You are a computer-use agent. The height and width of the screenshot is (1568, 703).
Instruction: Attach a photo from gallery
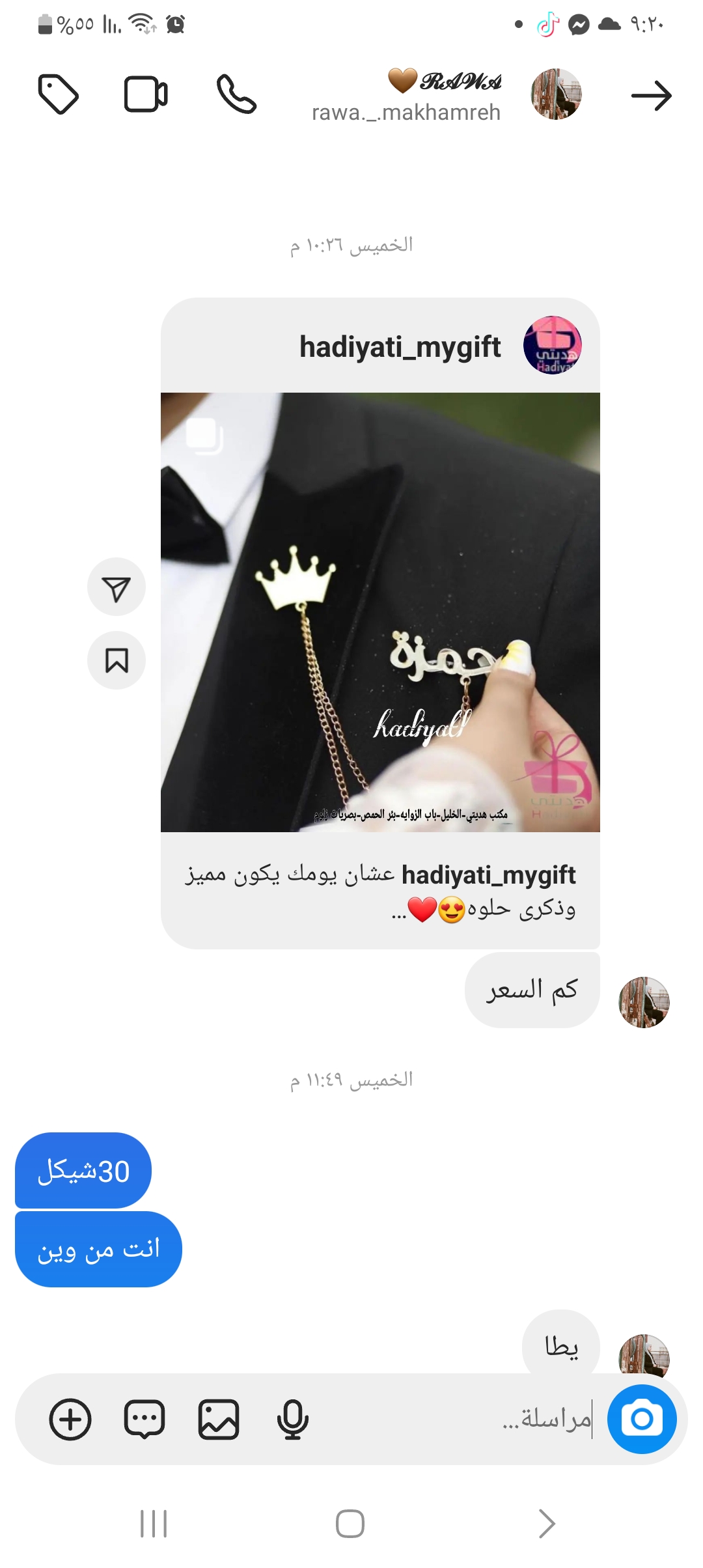coord(219,1419)
